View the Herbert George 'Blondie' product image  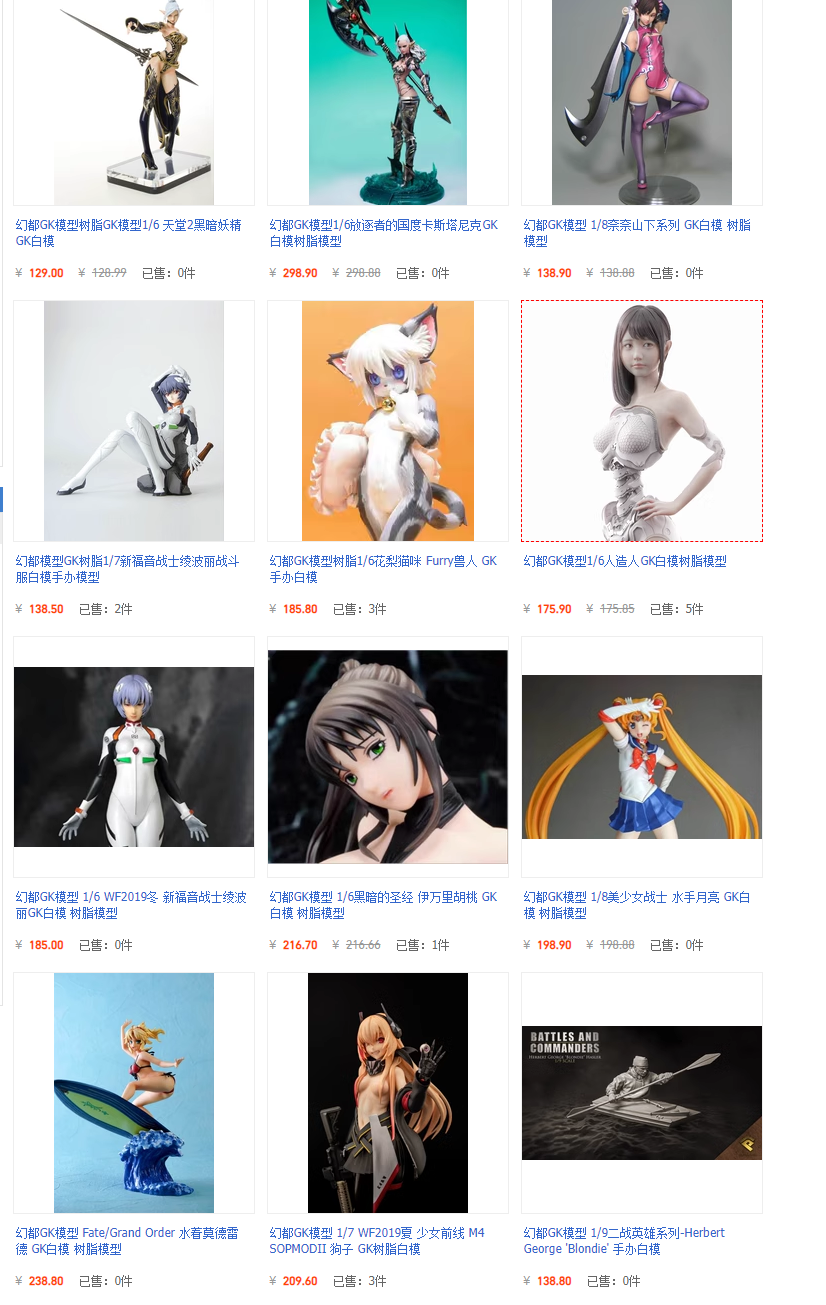[642, 1093]
